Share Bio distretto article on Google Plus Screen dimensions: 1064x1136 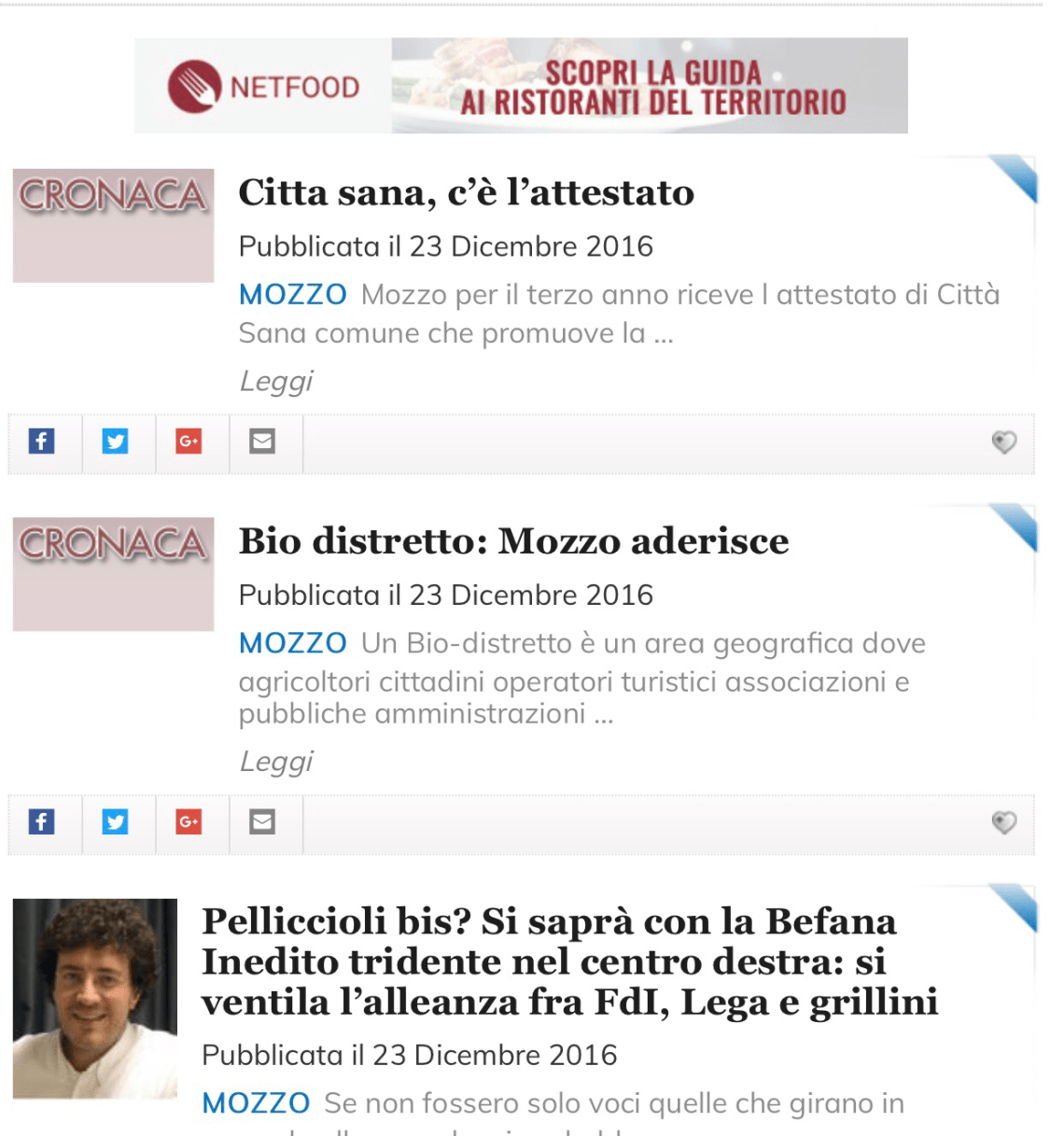(x=189, y=822)
